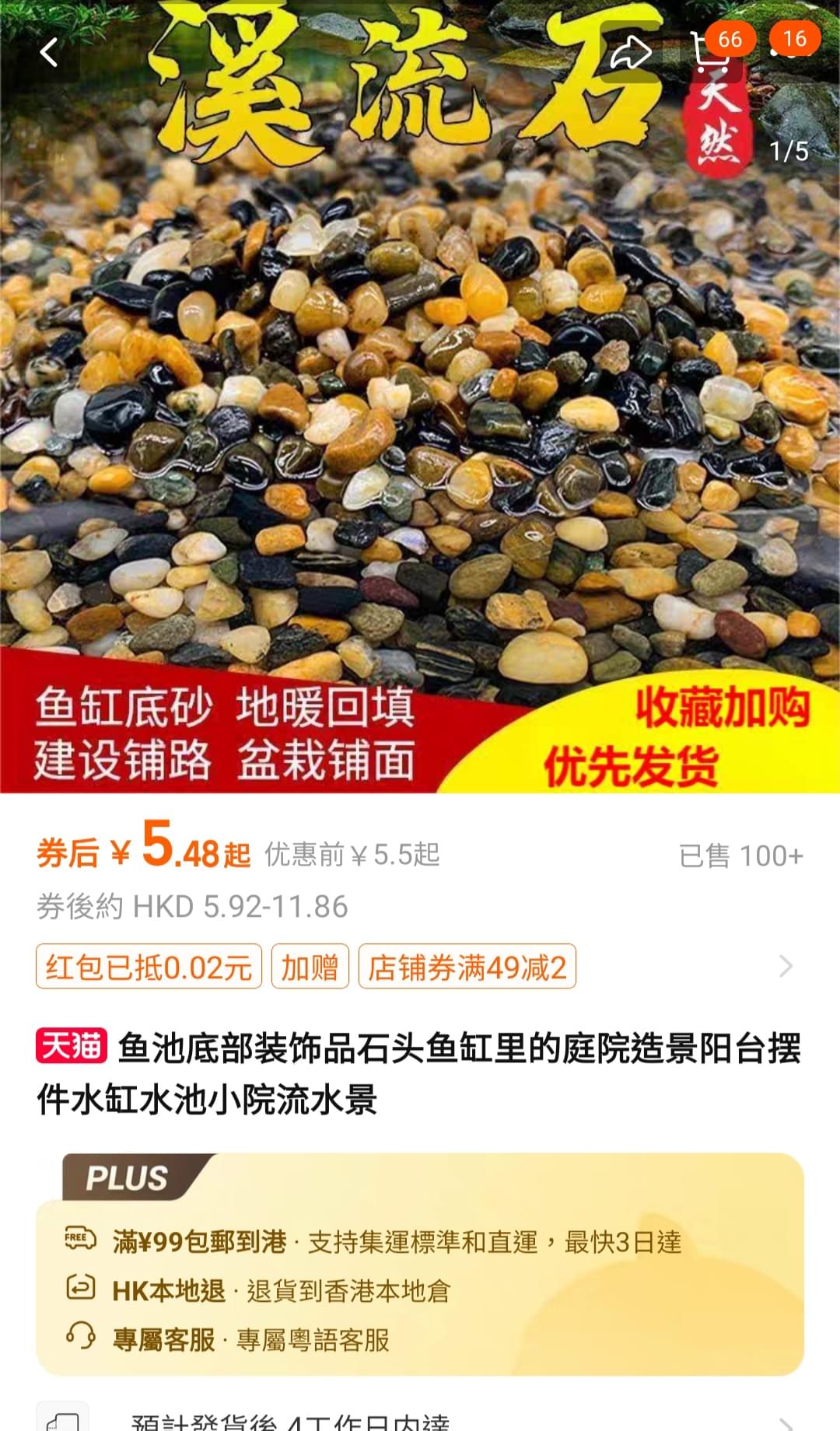This screenshot has height=1431, width=840.
Task: Go back with the top-left arrow
Action: pos(49,53)
